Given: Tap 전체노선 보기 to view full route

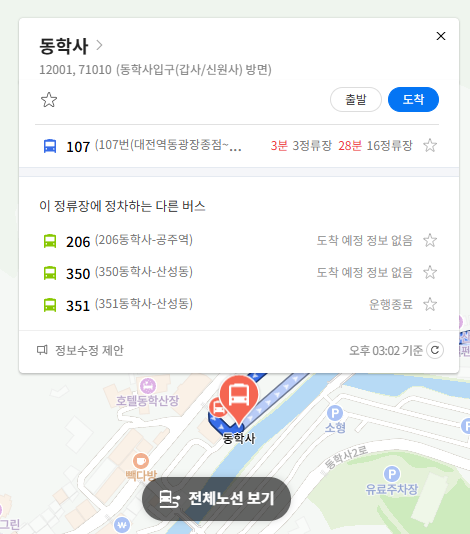Looking at the screenshot, I should 217,499.
